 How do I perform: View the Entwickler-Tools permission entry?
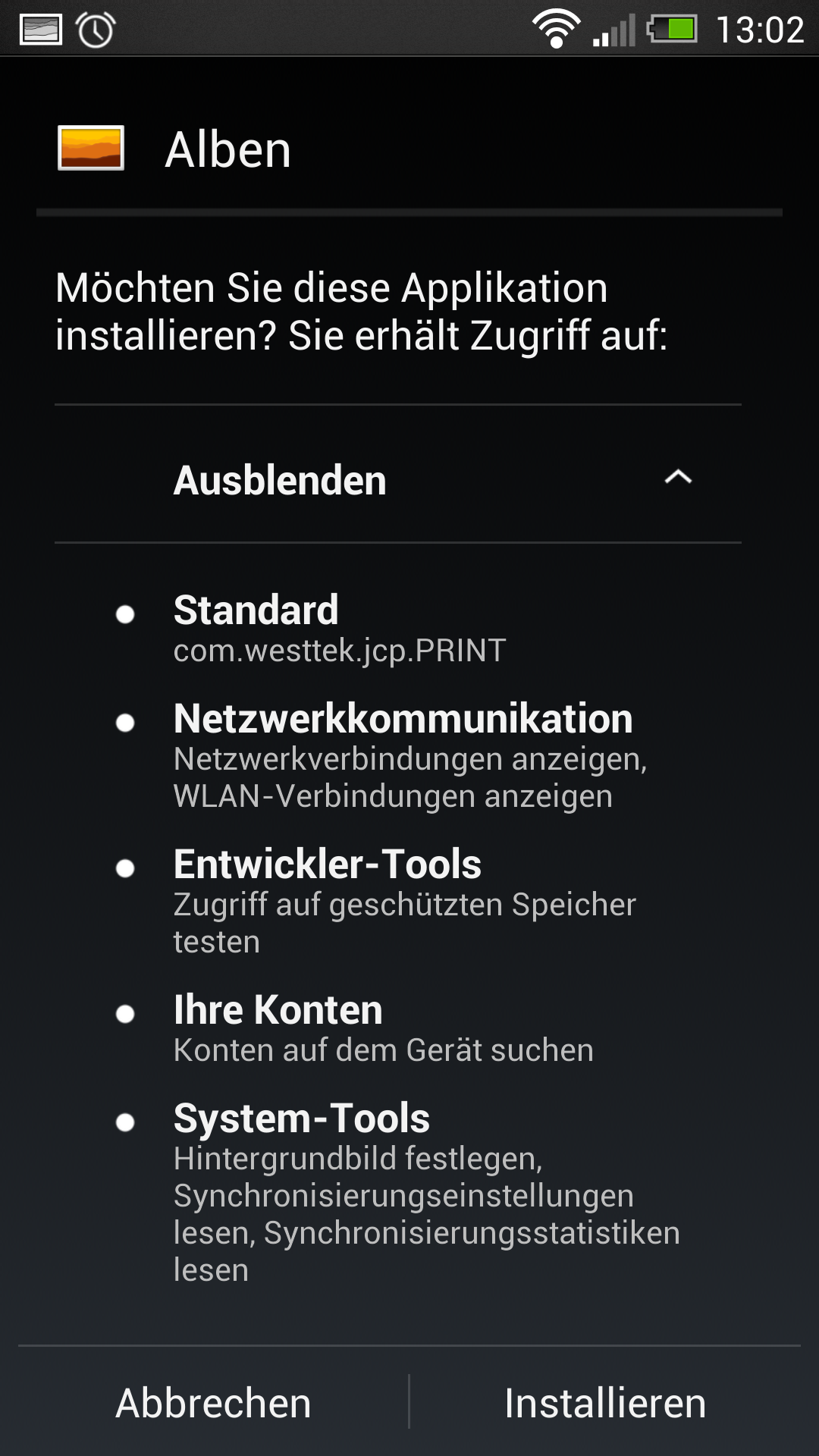[x=397, y=901]
